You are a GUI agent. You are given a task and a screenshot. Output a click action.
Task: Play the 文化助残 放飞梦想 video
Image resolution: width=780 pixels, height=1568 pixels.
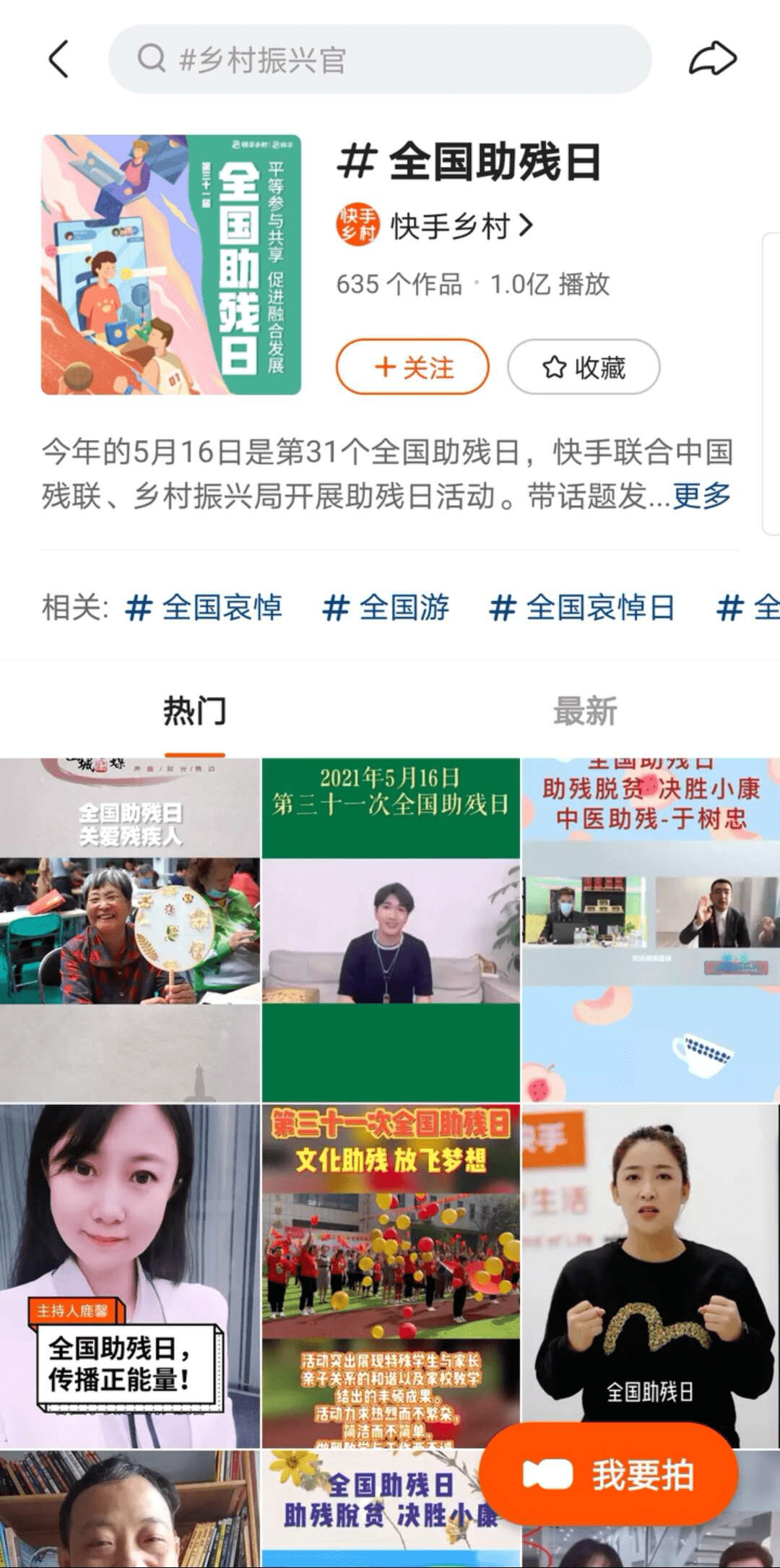coord(391,1276)
